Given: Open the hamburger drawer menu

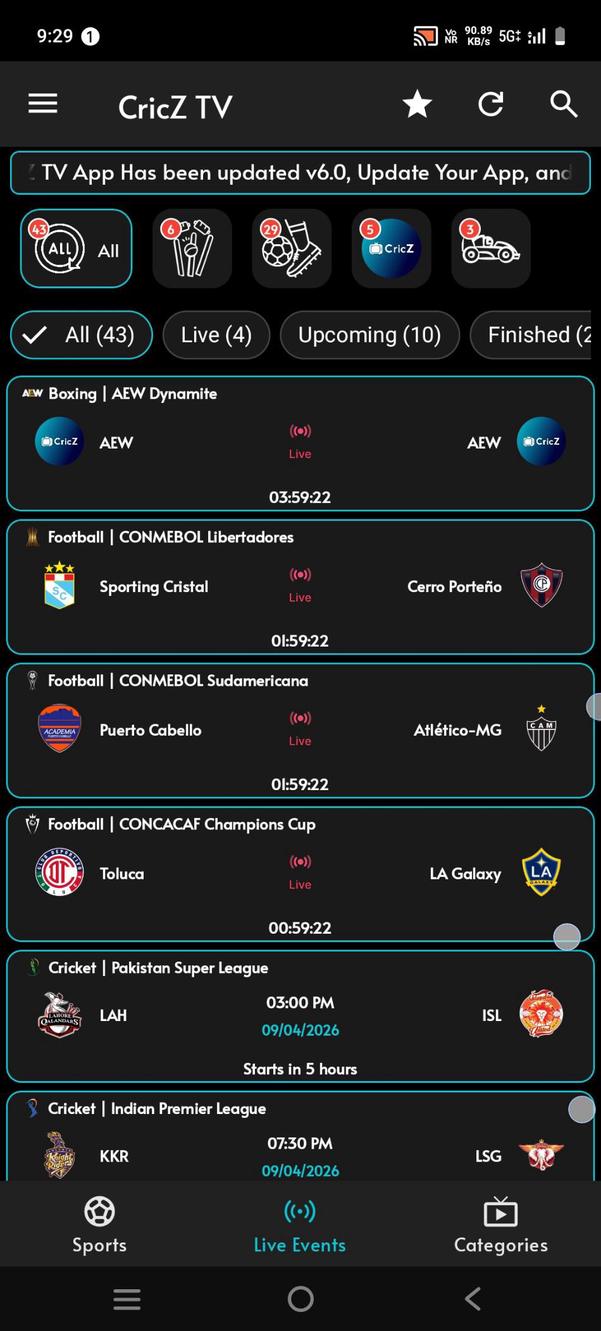Looking at the screenshot, I should 42,104.
